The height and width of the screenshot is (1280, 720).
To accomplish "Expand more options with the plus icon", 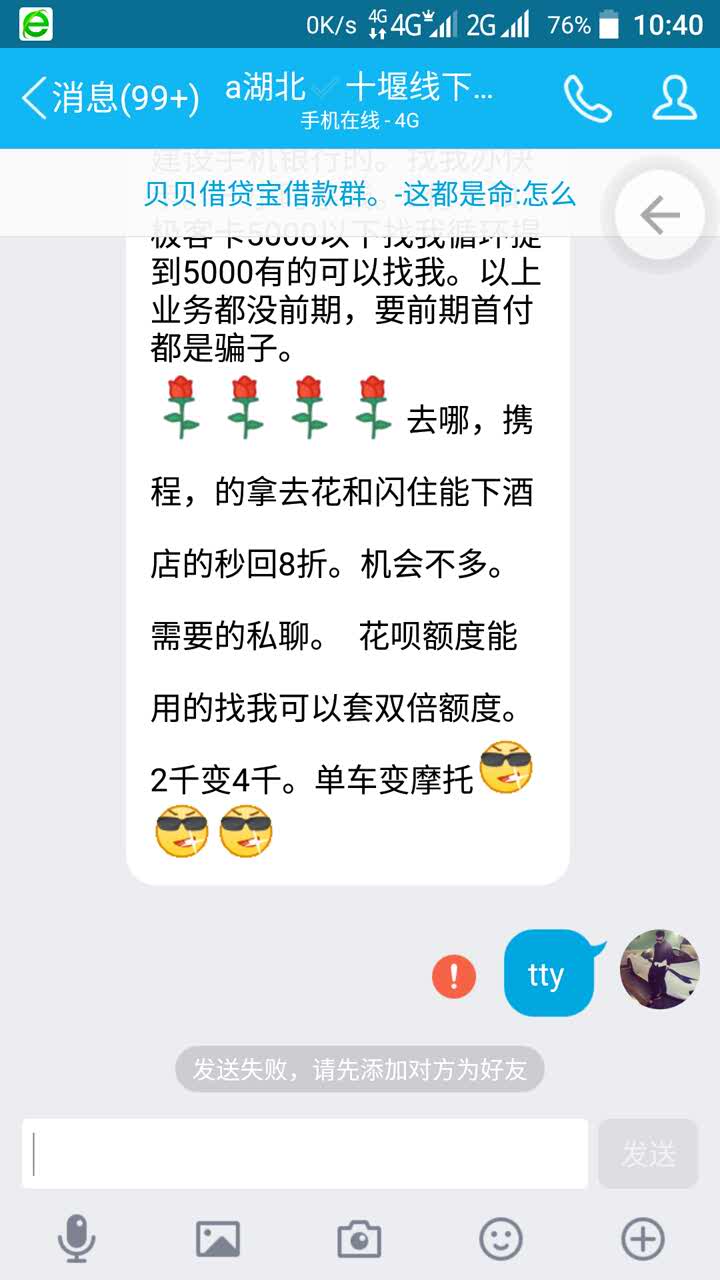I will [x=643, y=1240].
